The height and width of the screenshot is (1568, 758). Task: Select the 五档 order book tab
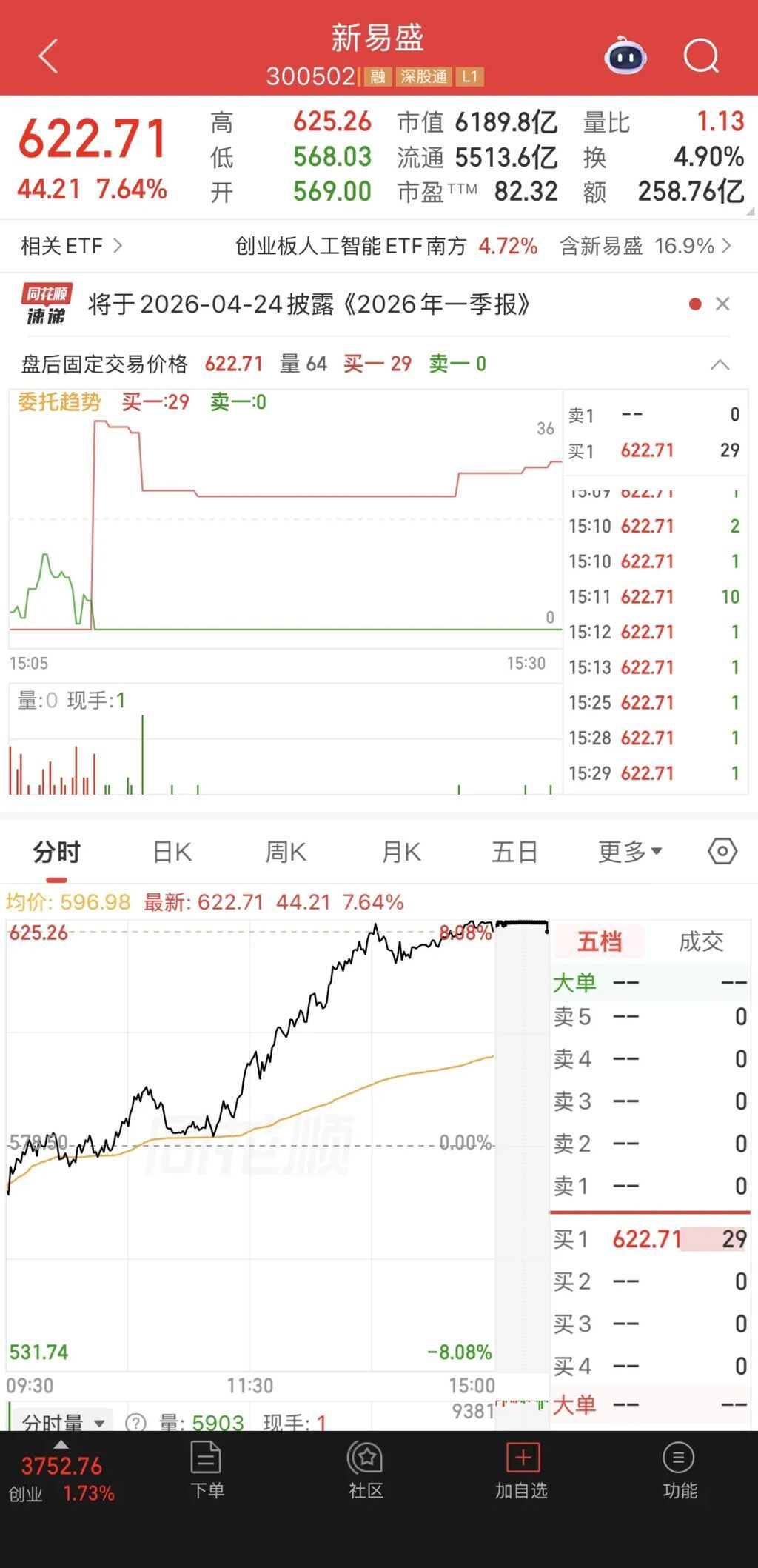pyautogui.click(x=599, y=941)
